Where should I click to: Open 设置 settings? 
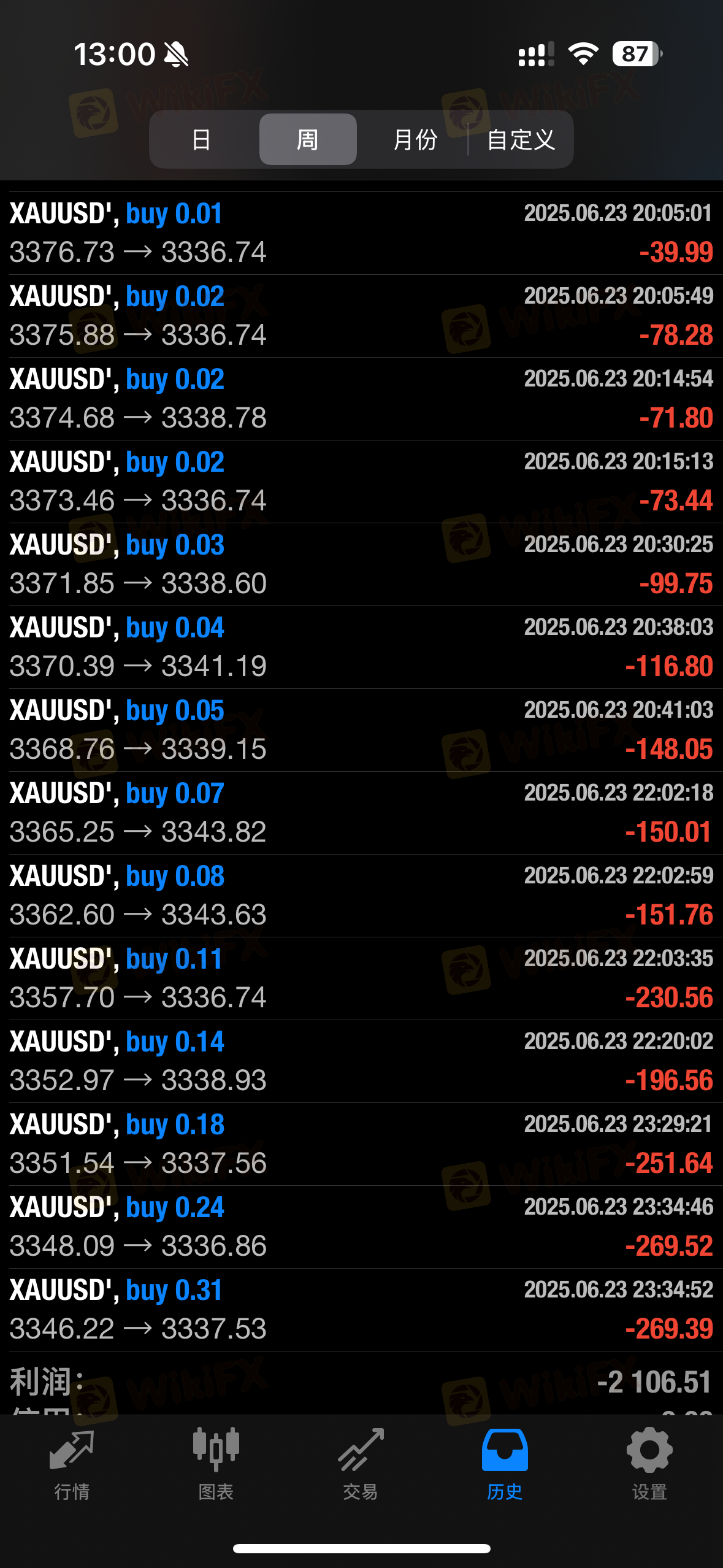(x=649, y=1464)
